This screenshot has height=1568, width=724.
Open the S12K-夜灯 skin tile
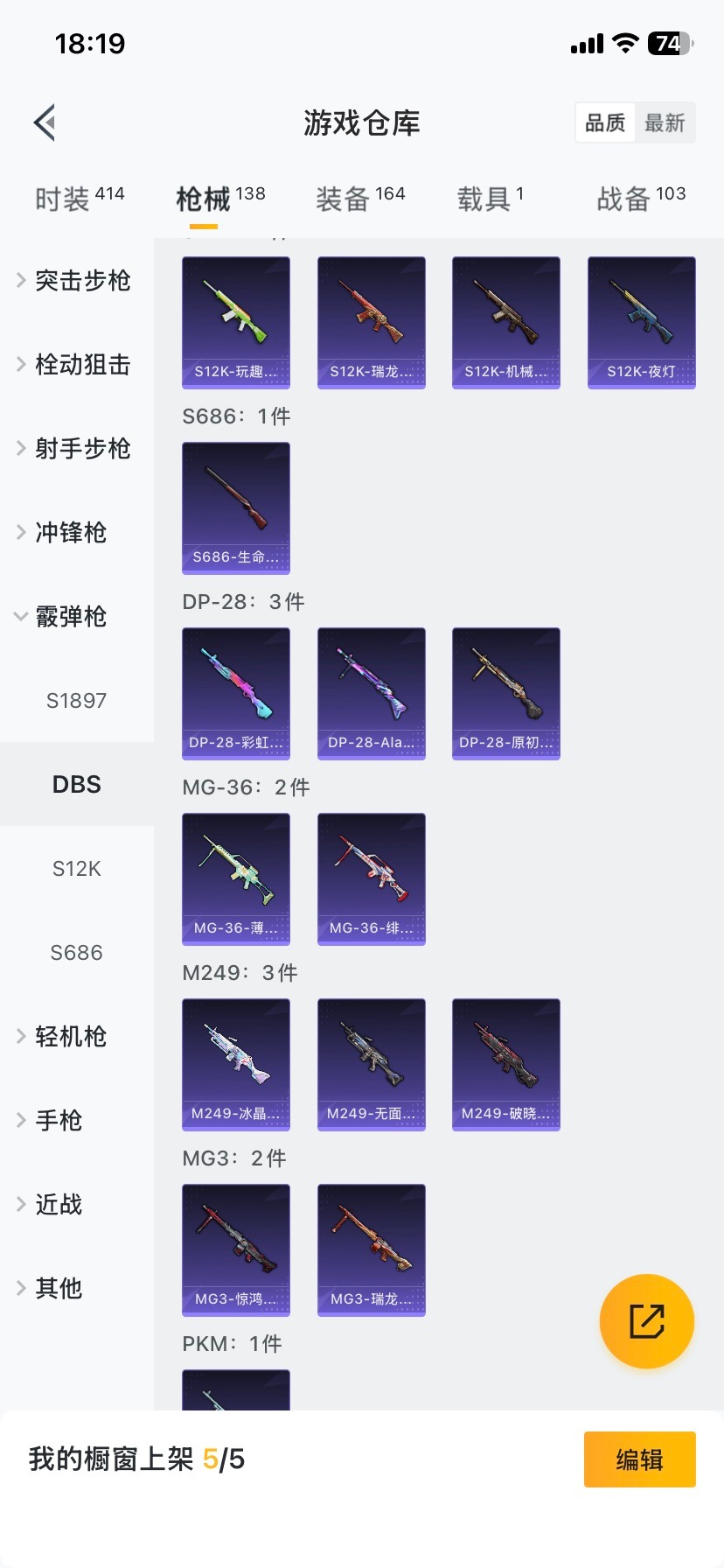point(641,322)
